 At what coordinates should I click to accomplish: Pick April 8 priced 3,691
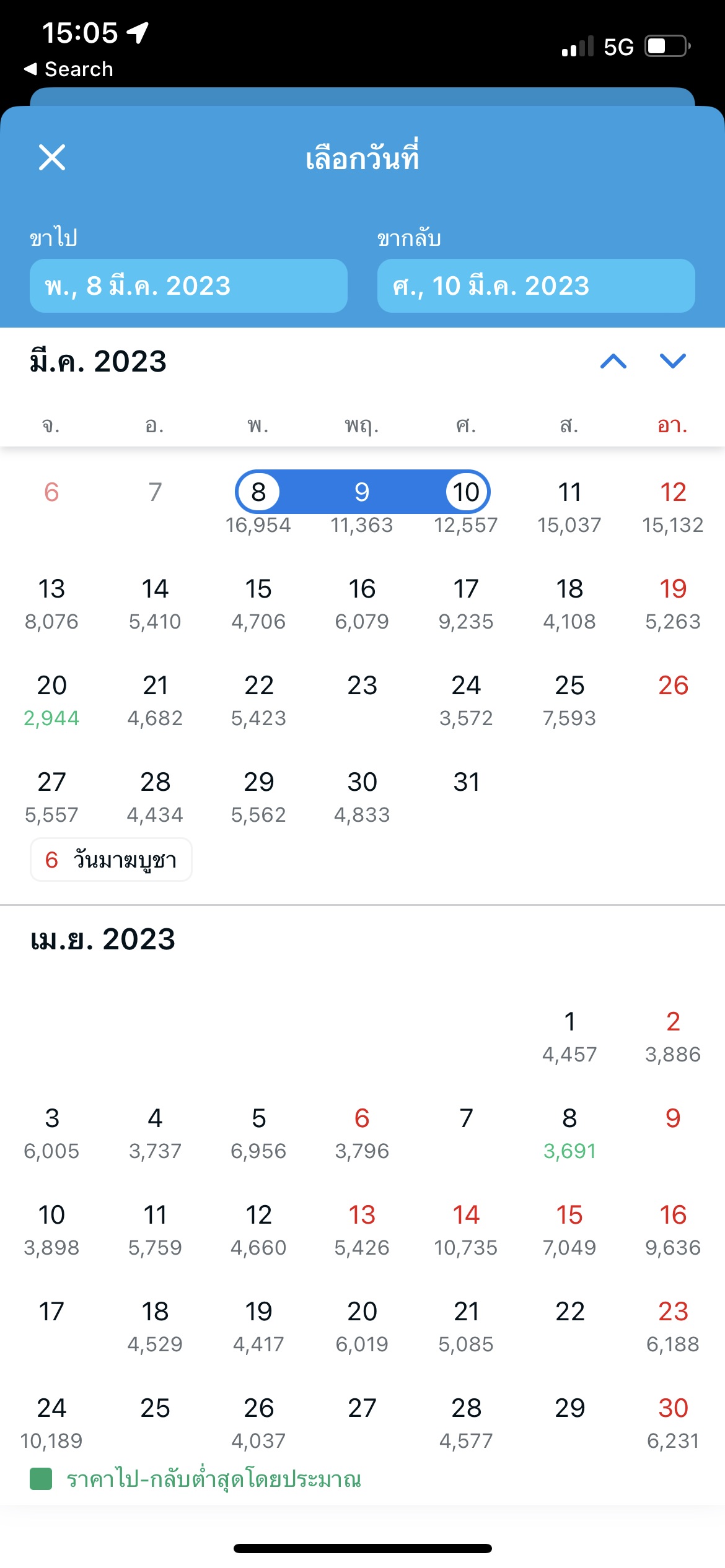569,1132
